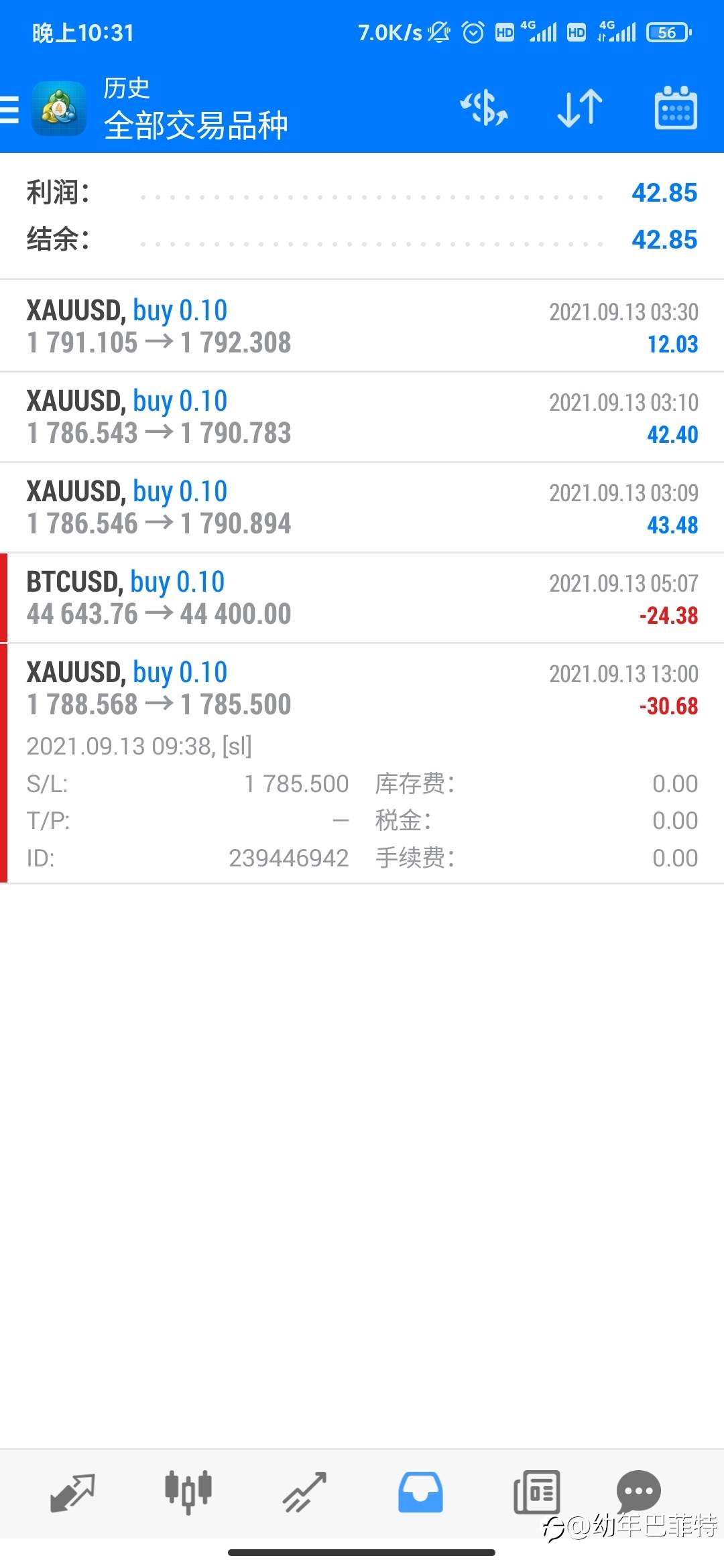724x1568 pixels.
Task: Expand the XAUUSD trade with profit 43.48
Action: point(362,507)
